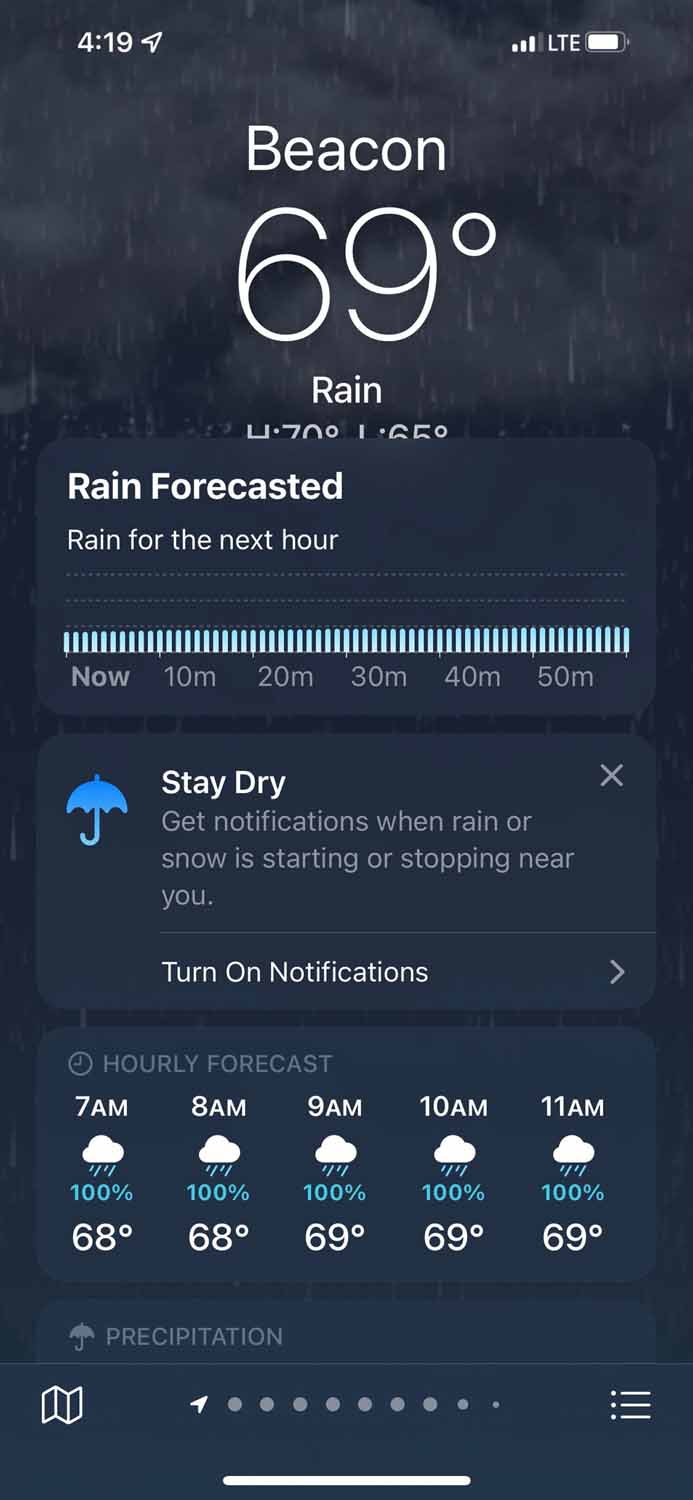The width and height of the screenshot is (693, 1500).
Task: Tap the location page indicator dots
Action: coord(346,1405)
